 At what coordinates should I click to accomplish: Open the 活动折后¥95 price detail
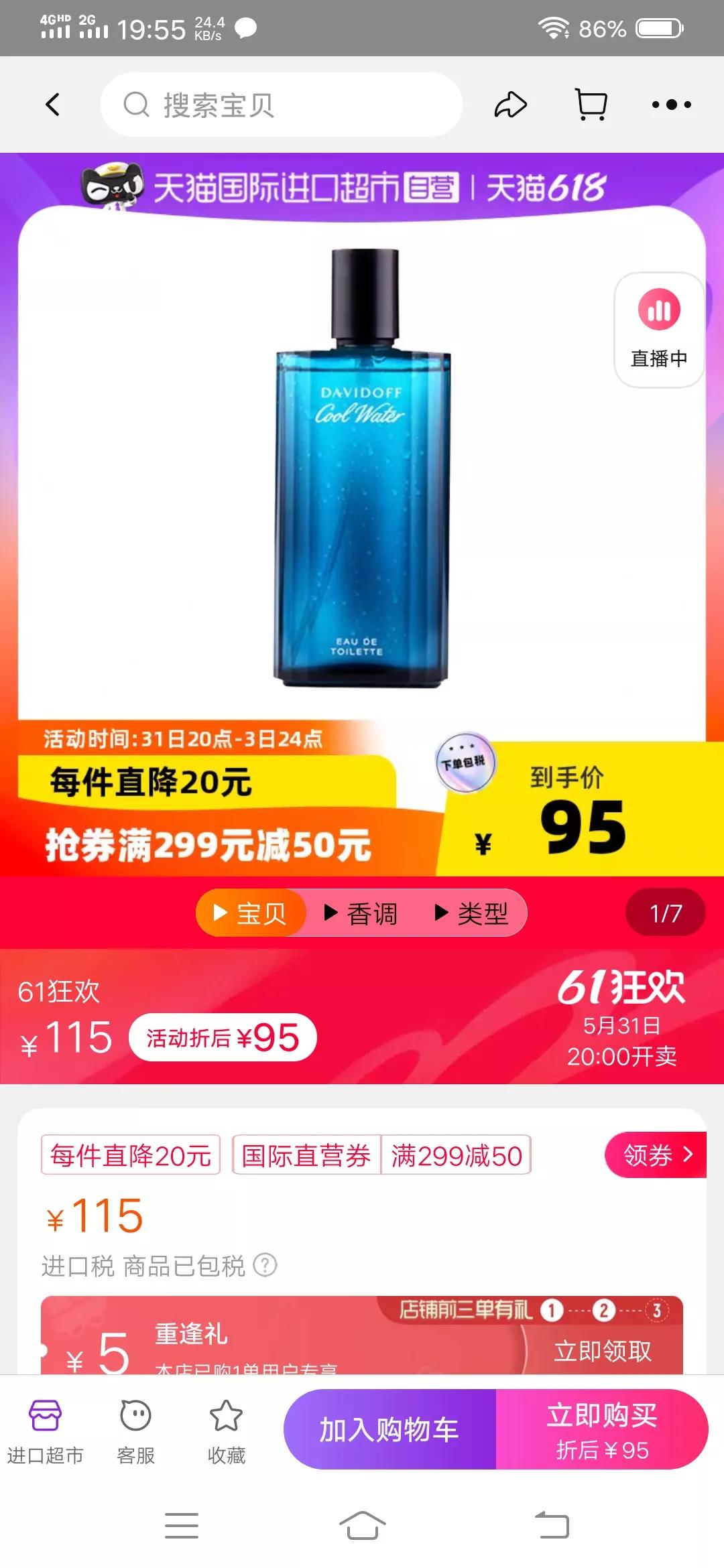pos(221,1038)
